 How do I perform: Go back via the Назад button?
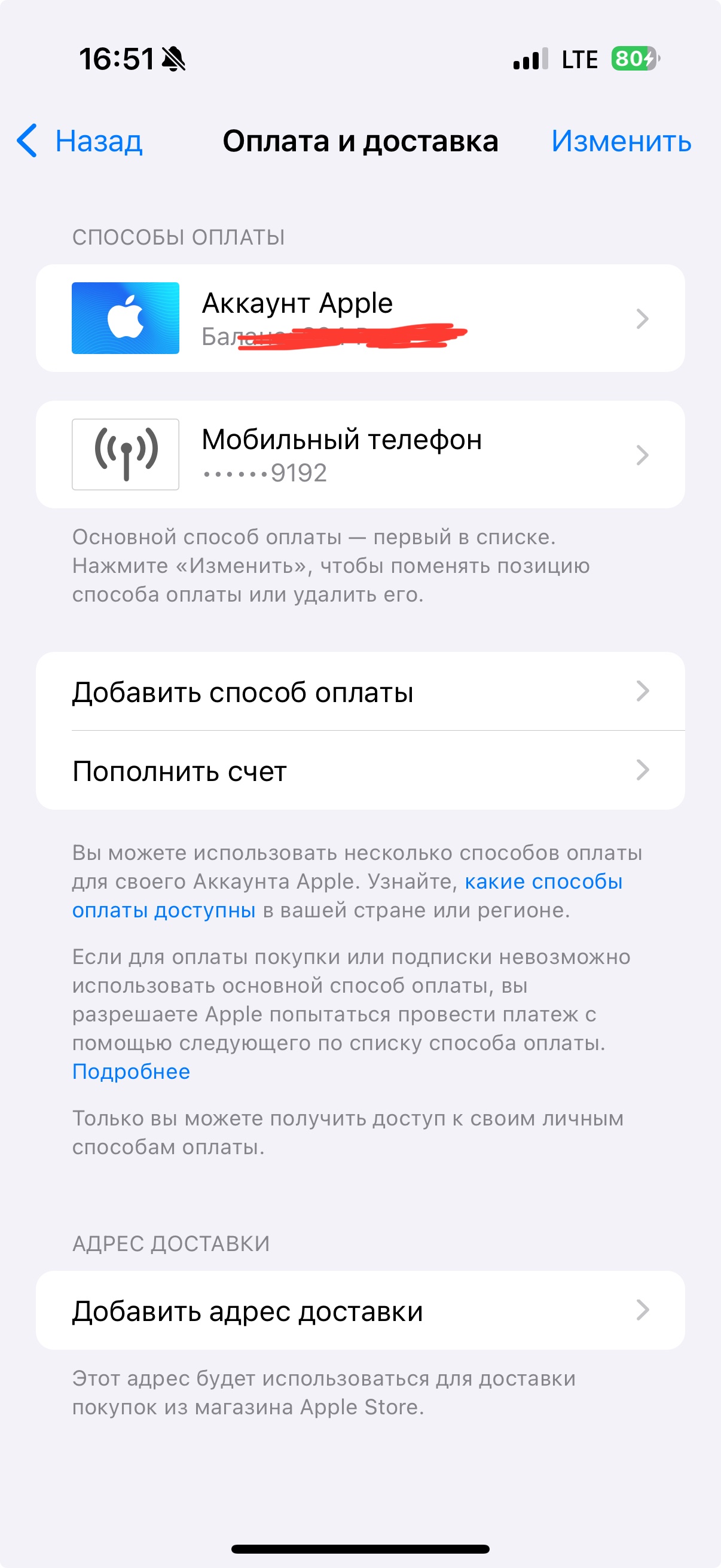81,141
